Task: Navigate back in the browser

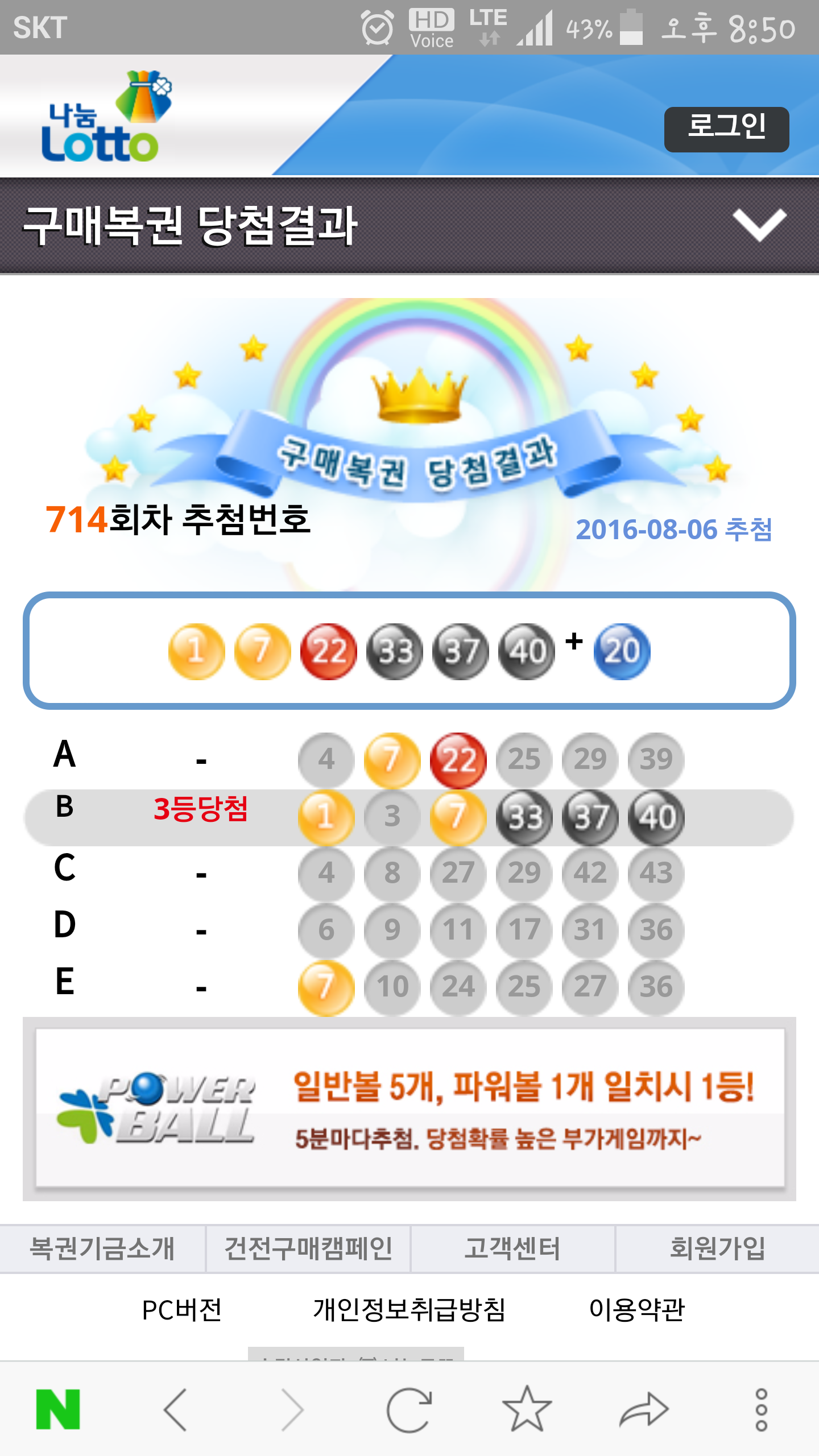Action: pyautogui.click(x=176, y=1409)
